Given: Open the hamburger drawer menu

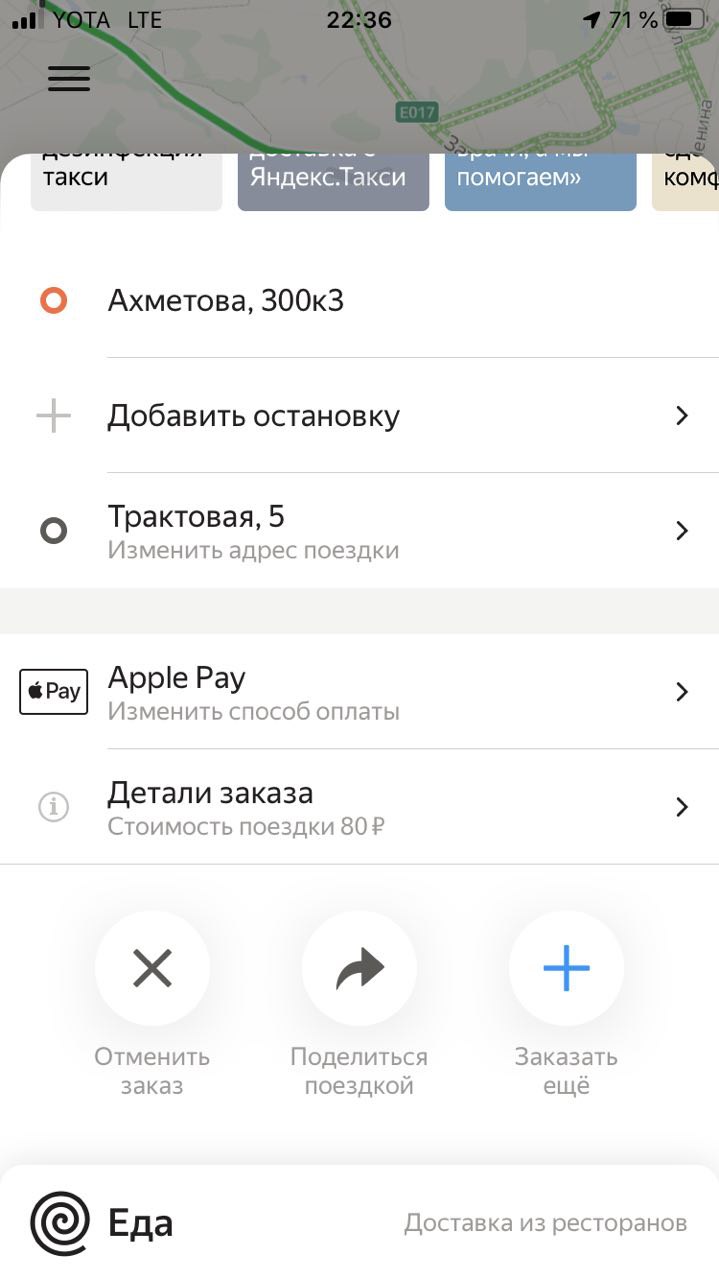Looking at the screenshot, I should (x=69, y=78).
